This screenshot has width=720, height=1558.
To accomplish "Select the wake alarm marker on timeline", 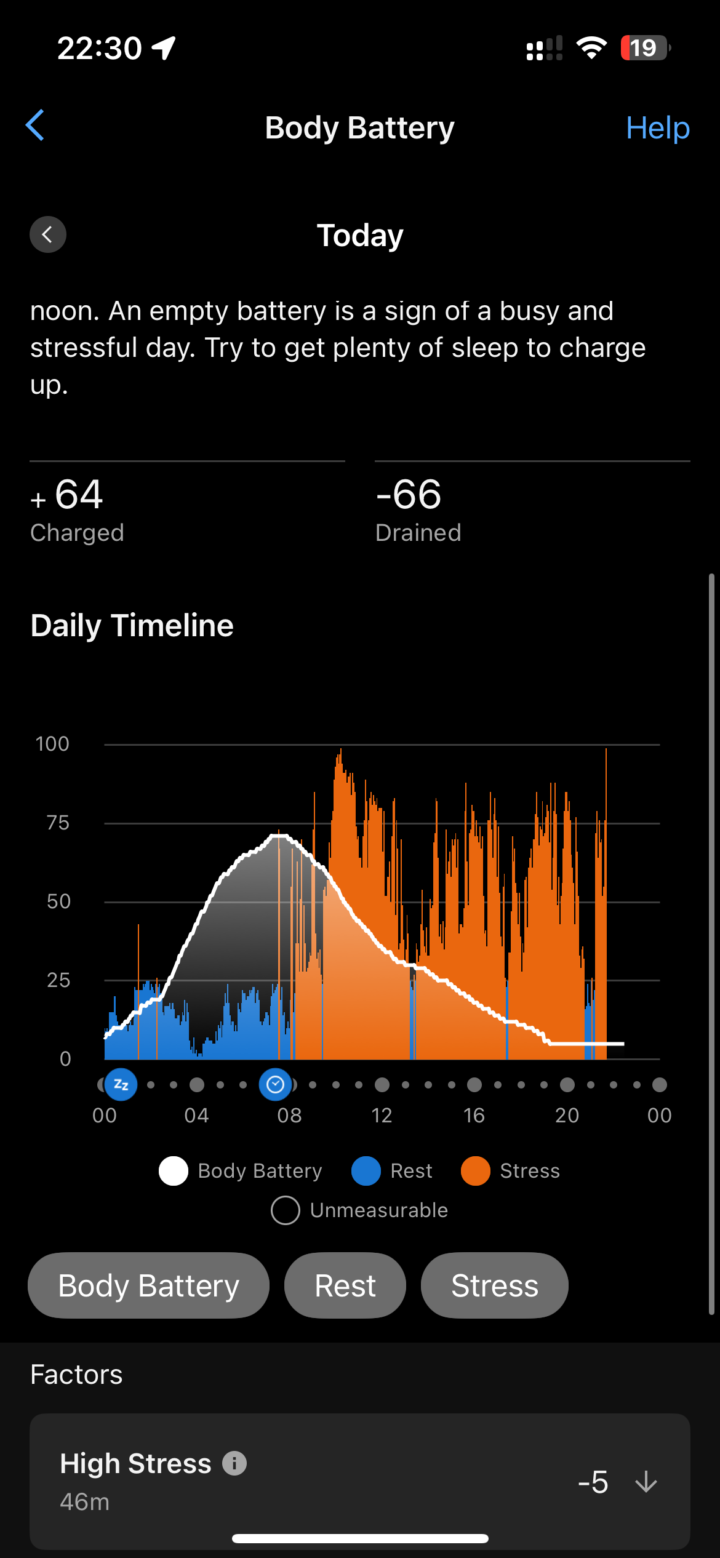I will 275,1085.
